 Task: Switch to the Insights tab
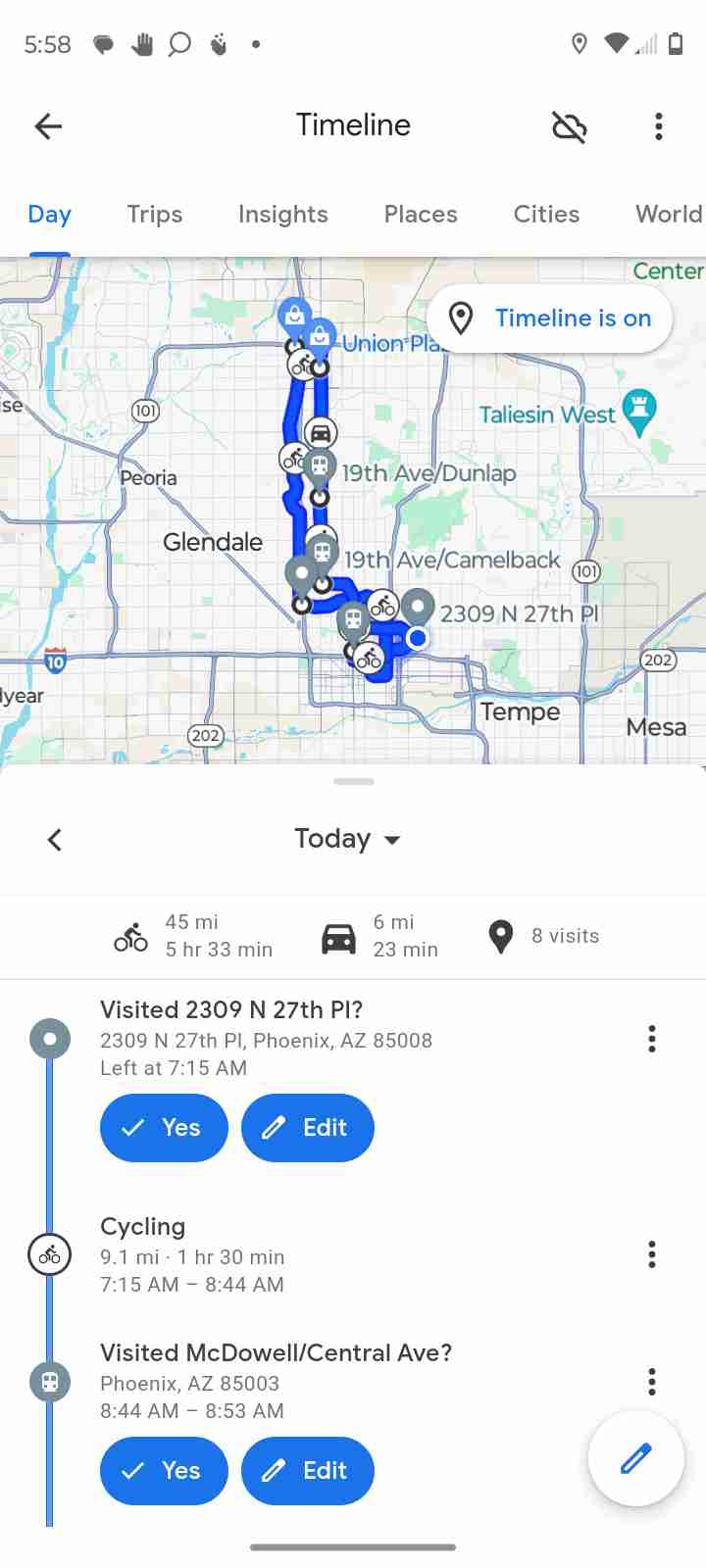pyautogui.click(x=282, y=215)
